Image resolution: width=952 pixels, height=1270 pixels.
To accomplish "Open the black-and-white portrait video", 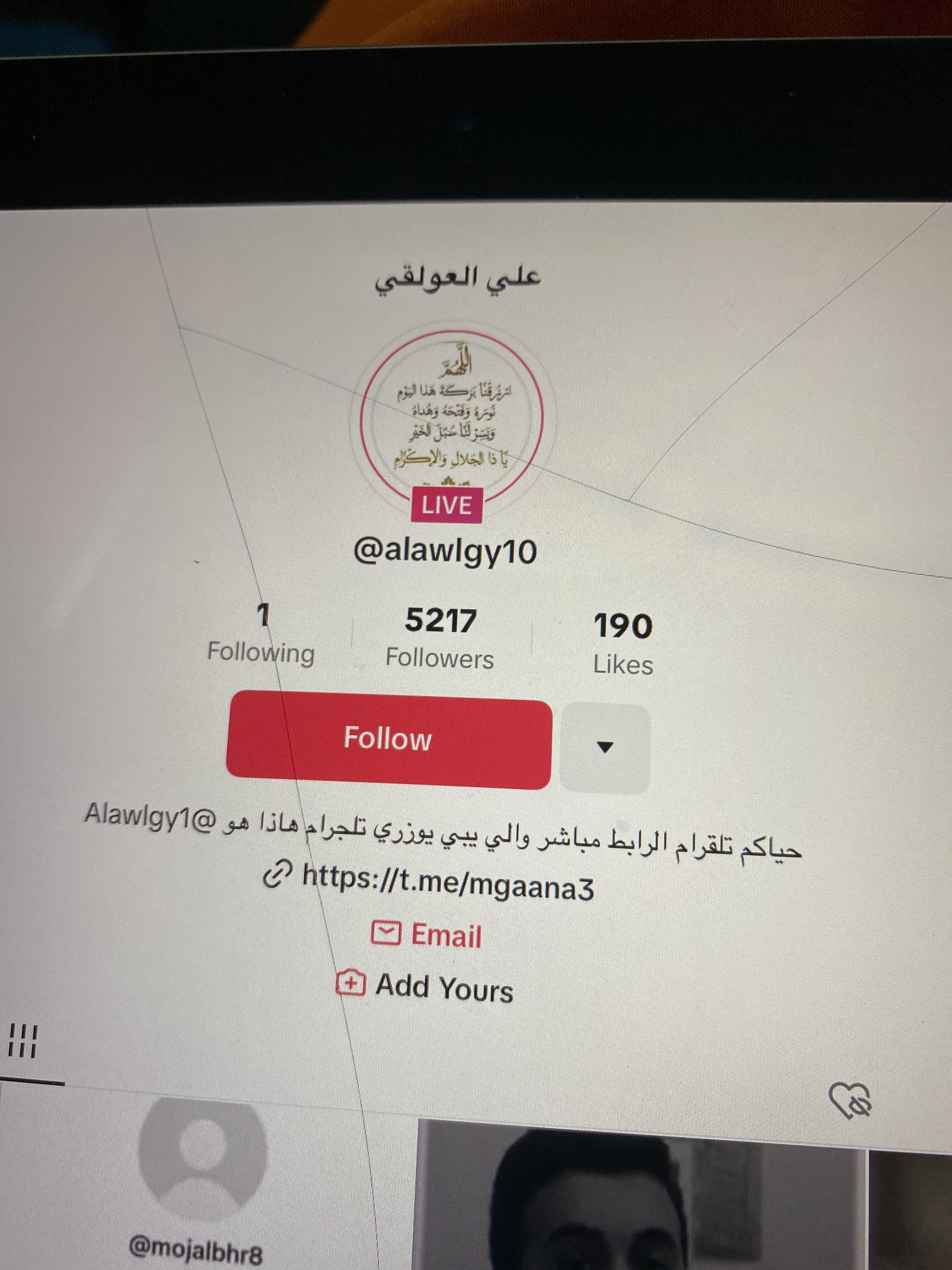I will pos(637,1200).
